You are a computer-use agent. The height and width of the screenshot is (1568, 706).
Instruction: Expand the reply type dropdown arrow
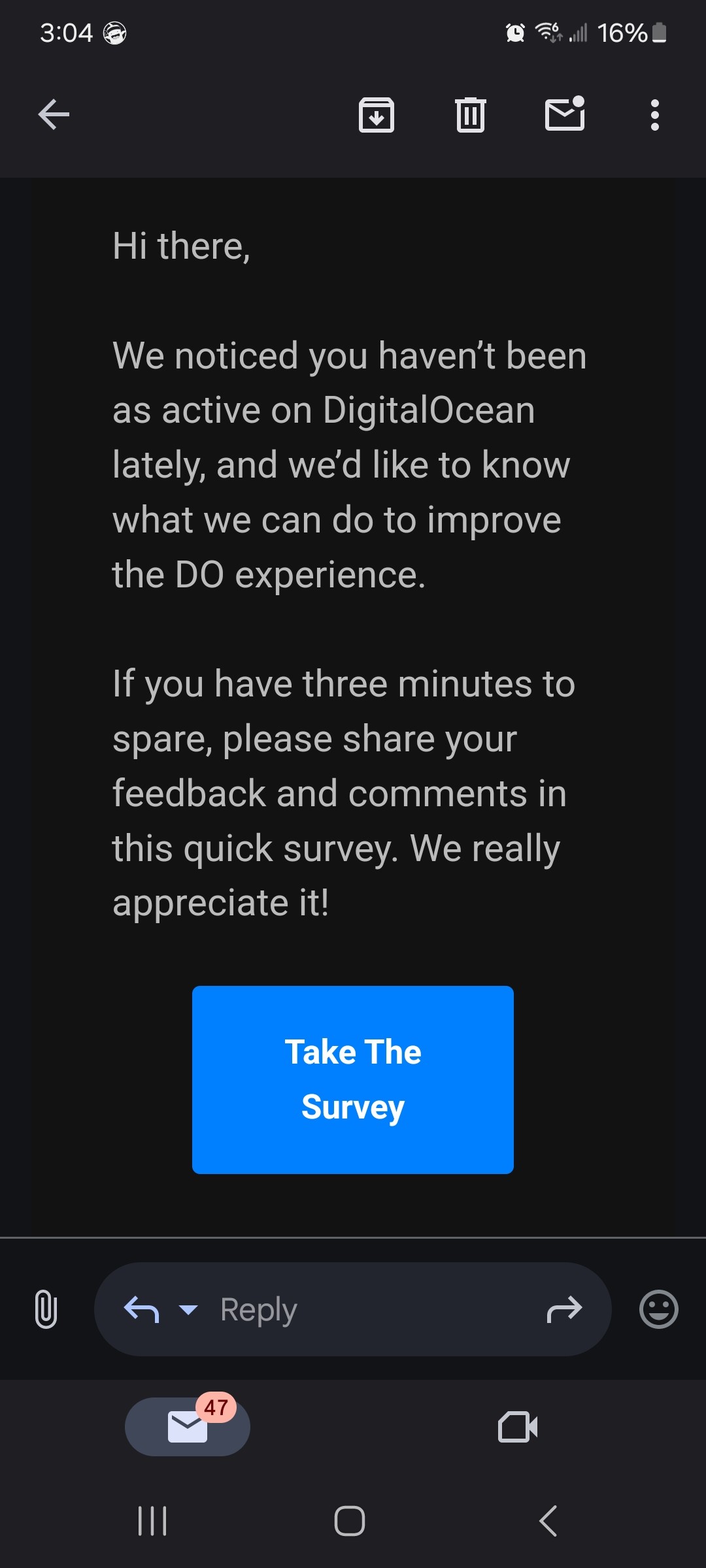click(x=188, y=1309)
